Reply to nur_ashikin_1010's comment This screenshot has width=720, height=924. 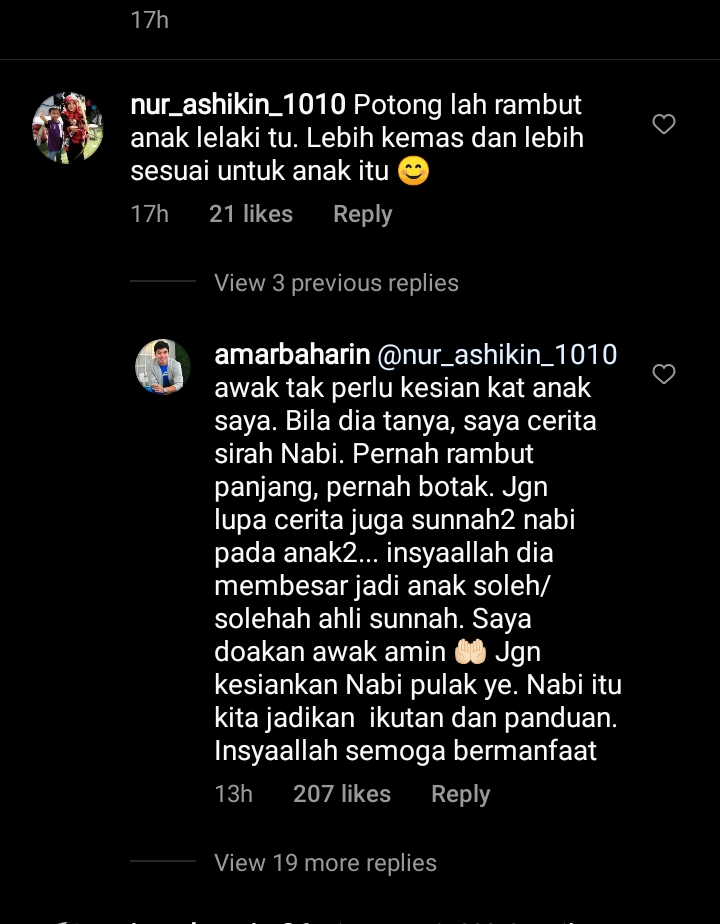coord(362,214)
